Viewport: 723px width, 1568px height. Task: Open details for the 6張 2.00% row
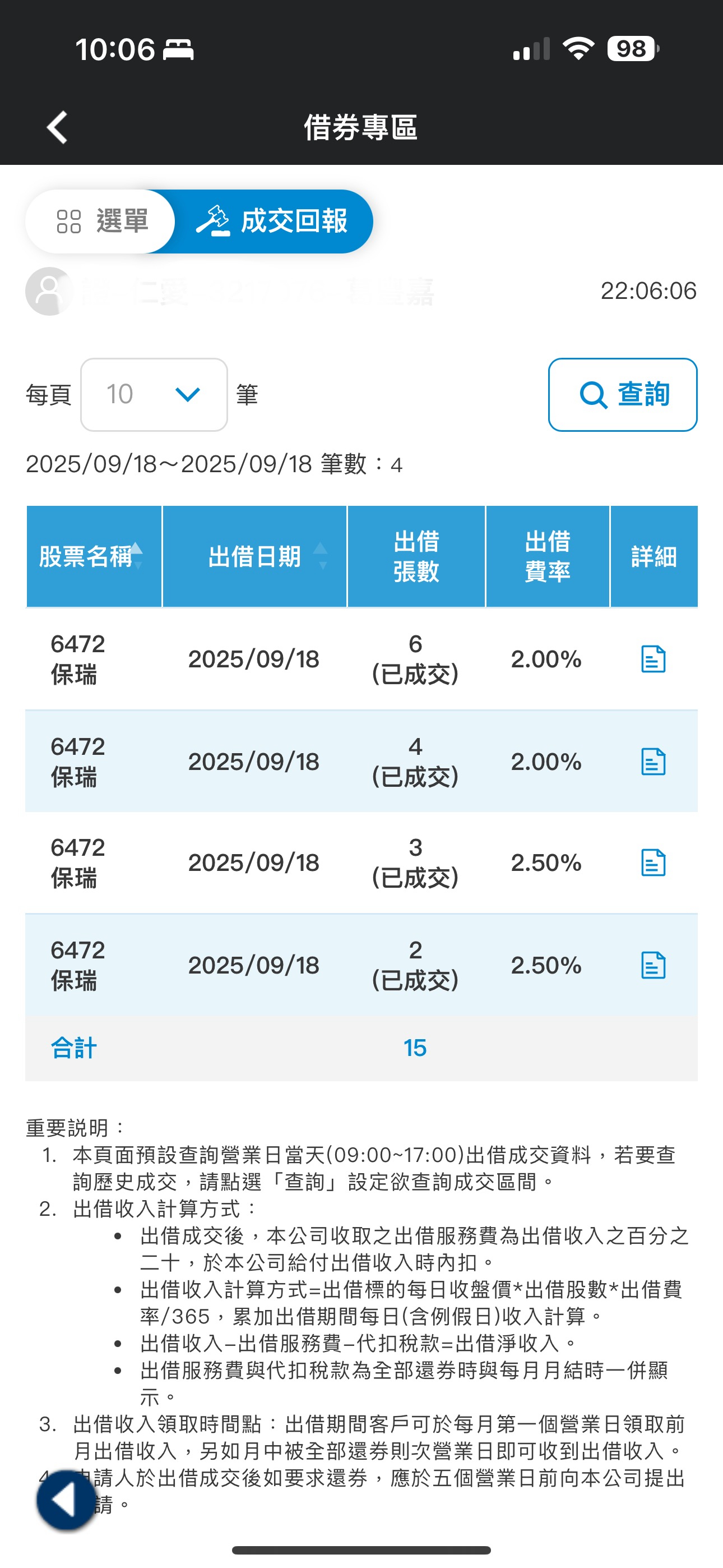(x=653, y=659)
